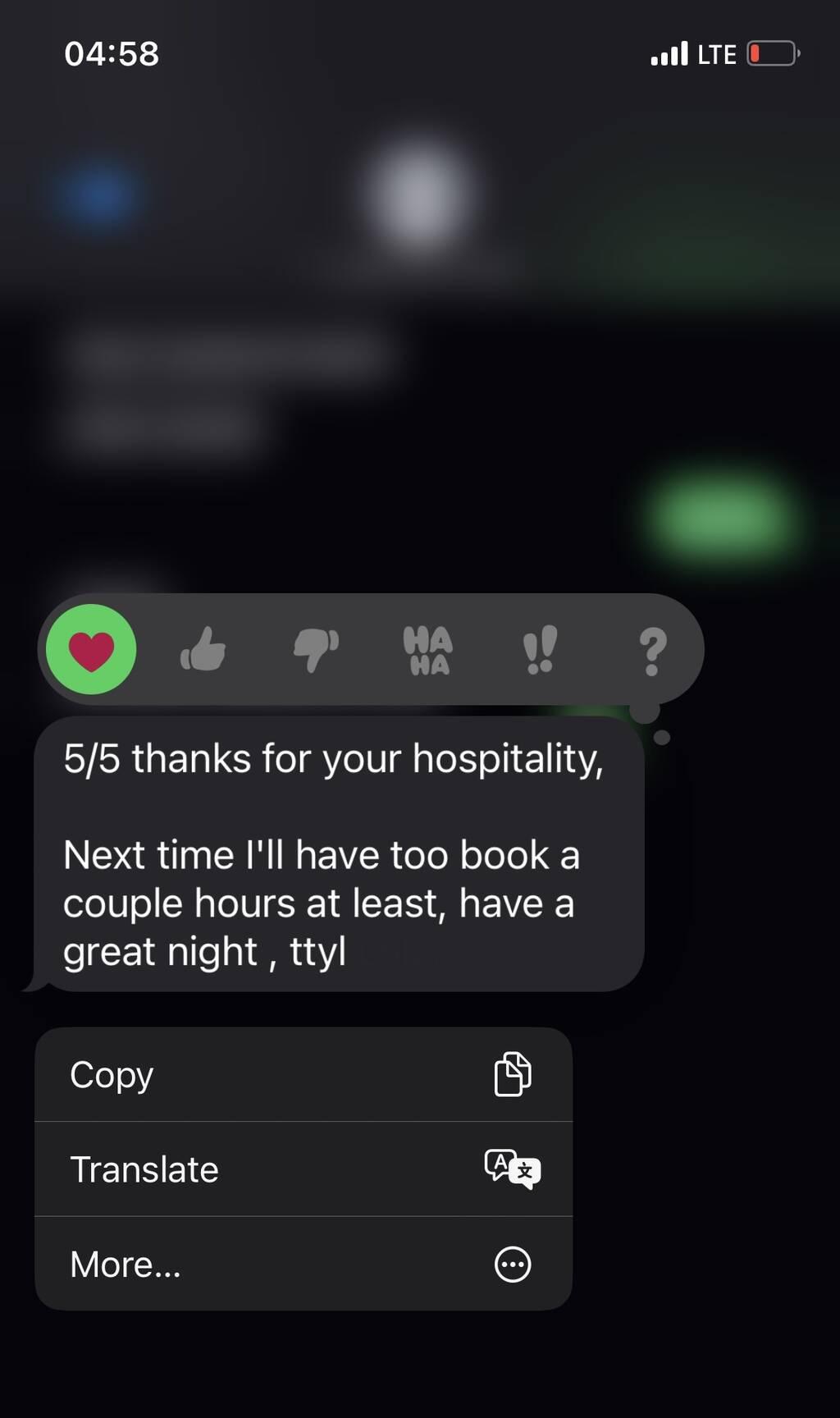Add the Ha Ha reaction
The height and width of the screenshot is (1418, 840).
pos(427,651)
